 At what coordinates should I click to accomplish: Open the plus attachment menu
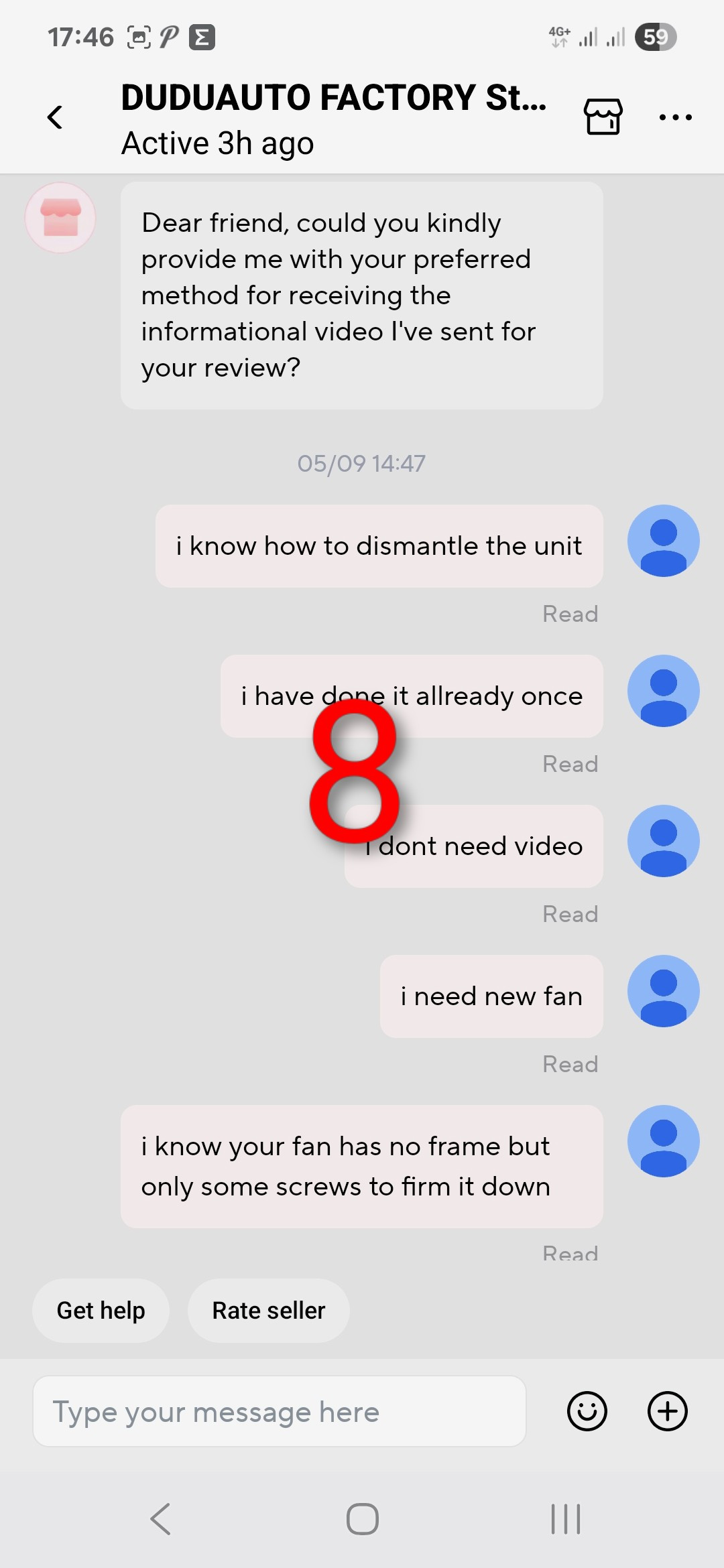point(667,1411)
